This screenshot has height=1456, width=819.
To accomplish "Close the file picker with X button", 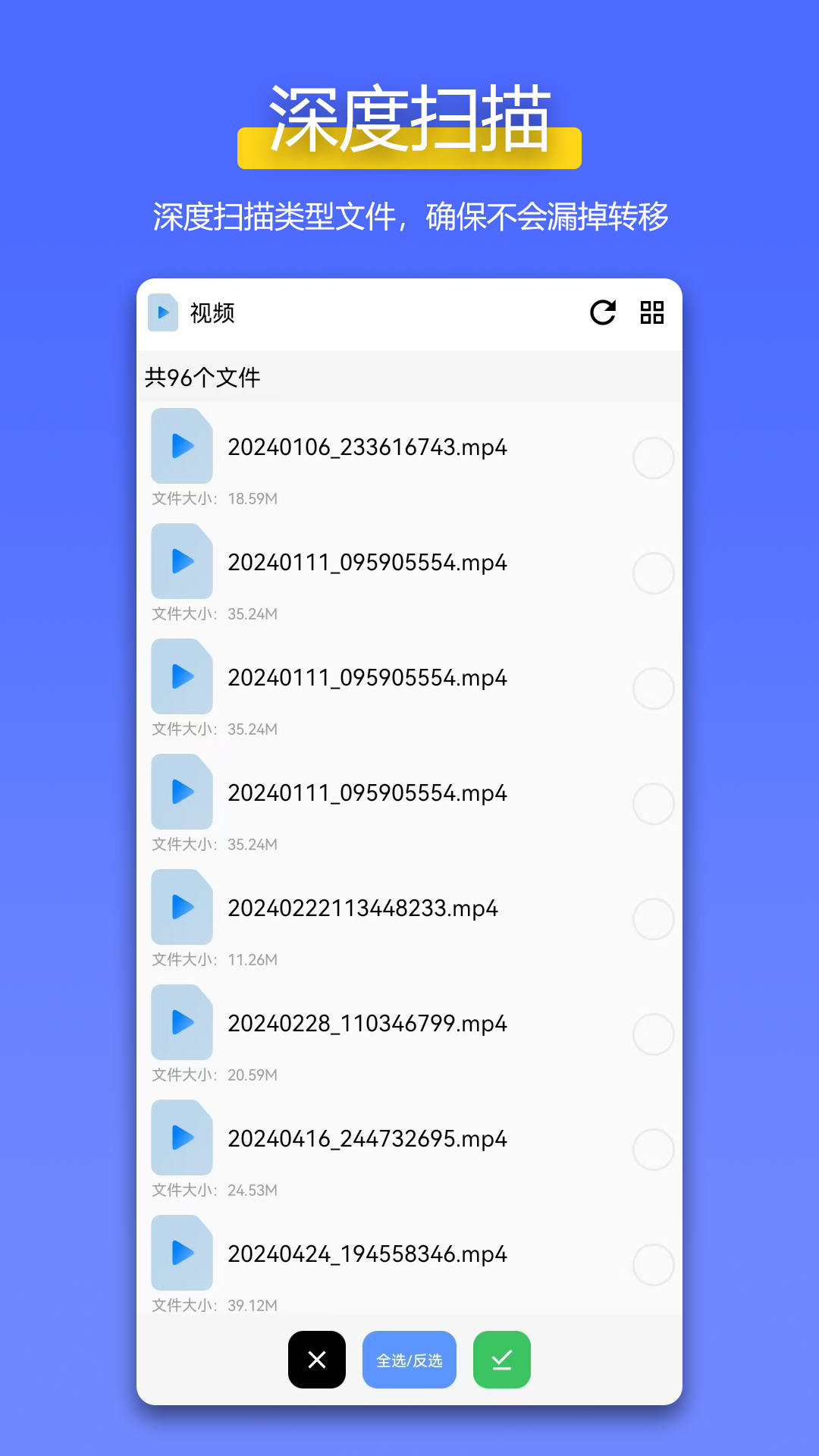I will click(x=317, y=1360).
